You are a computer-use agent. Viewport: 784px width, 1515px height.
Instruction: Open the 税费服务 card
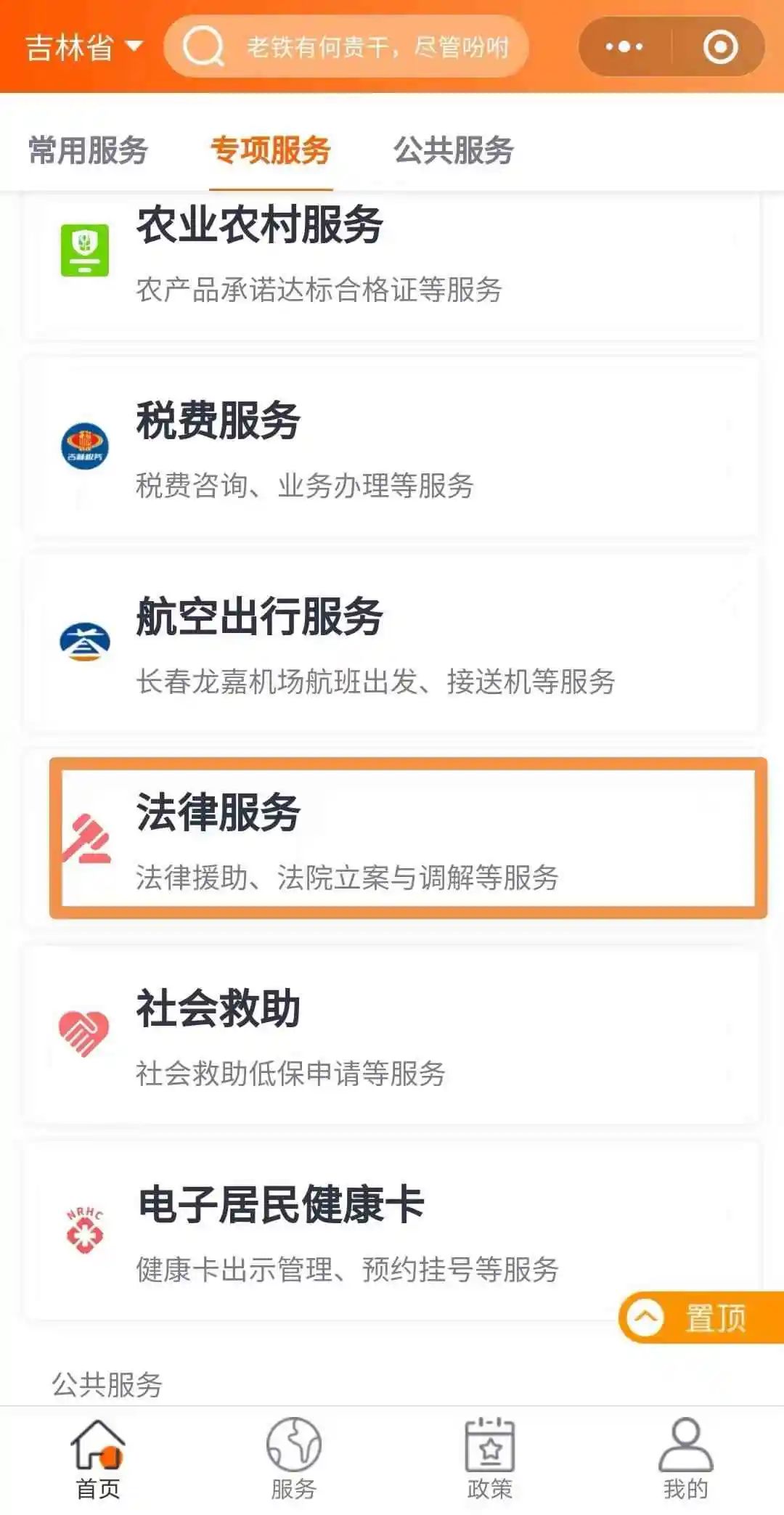[392, 448]
